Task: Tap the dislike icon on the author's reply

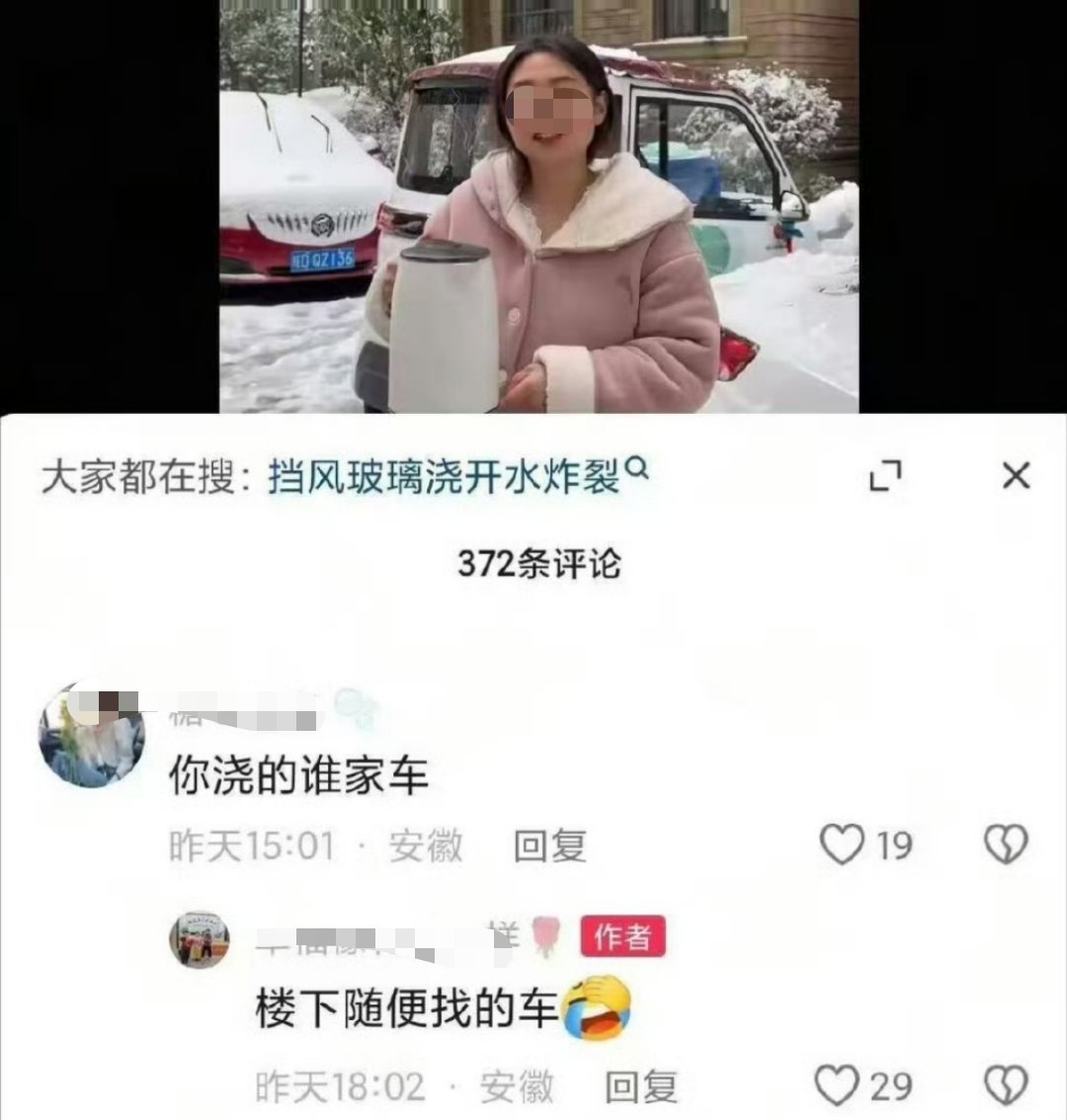Action: click(1006, 1083)
